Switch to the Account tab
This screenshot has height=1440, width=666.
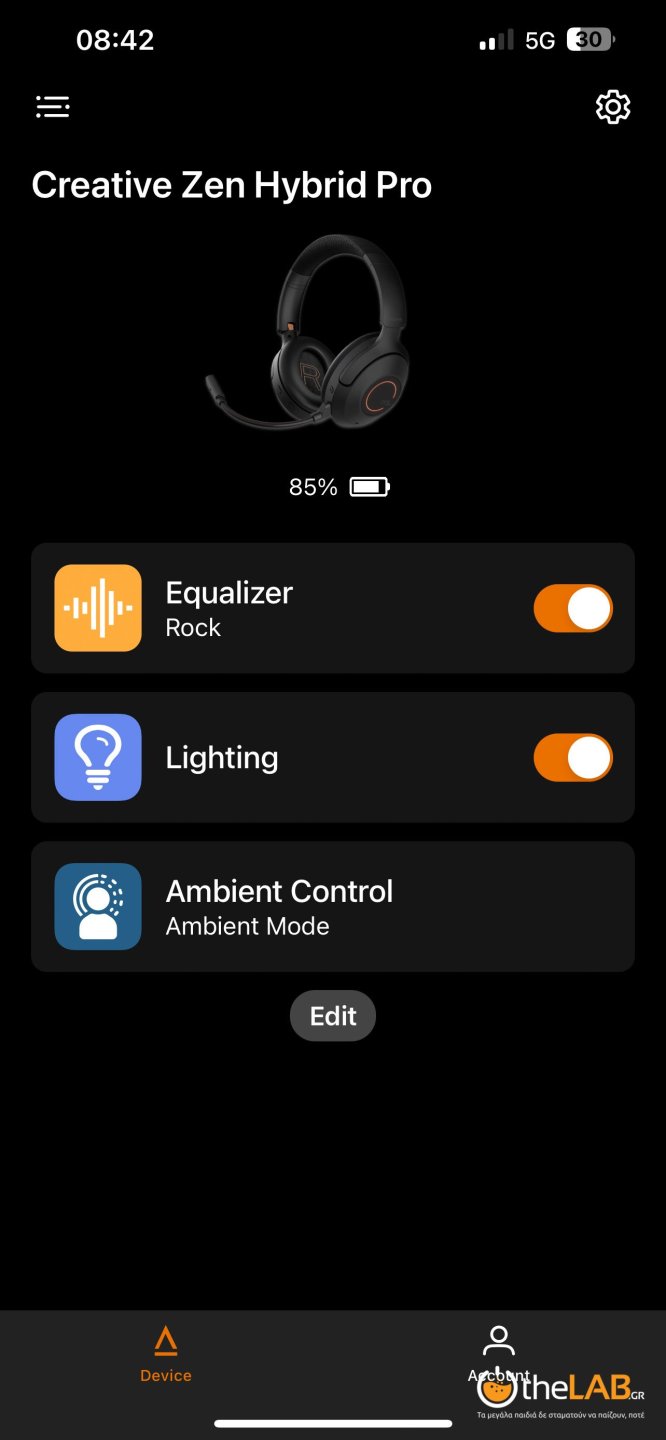[498, 1354]
